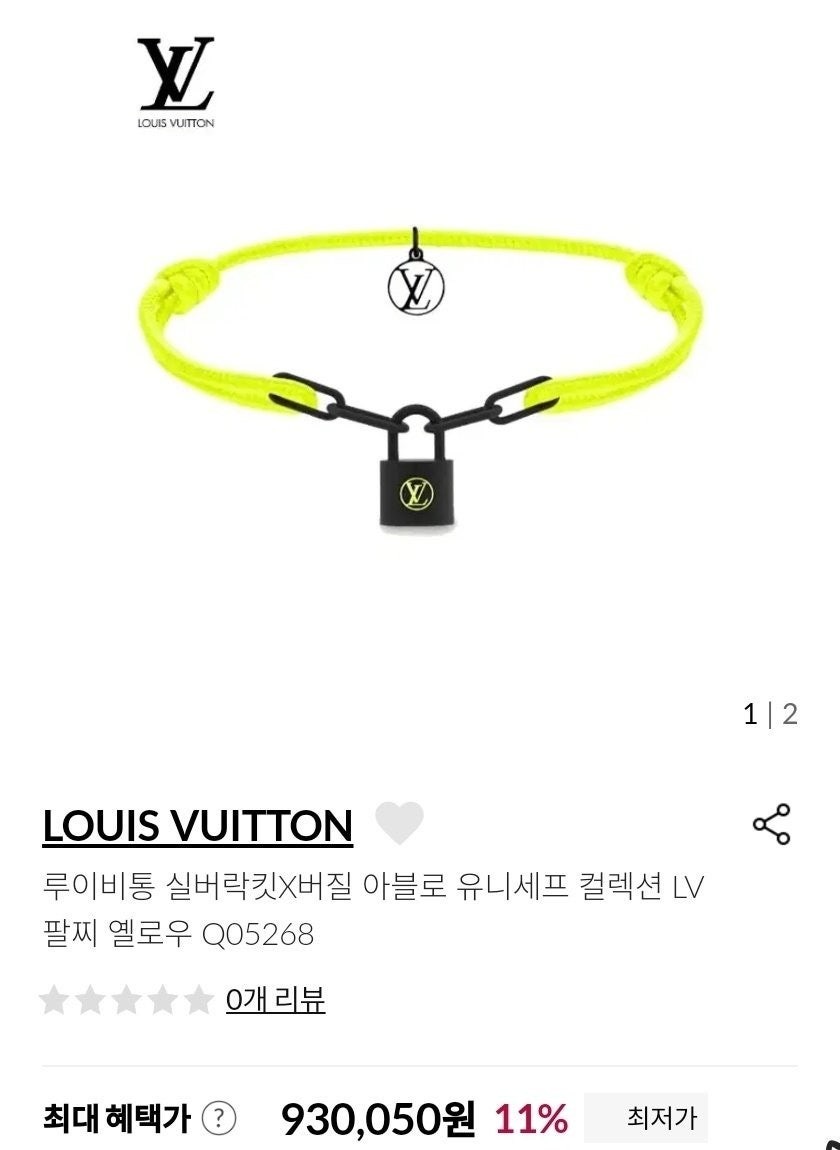Open the LOUIS VUITTON brand link
The height and width of the screenshot is (1150, 840).
click(x=197, y=826)
